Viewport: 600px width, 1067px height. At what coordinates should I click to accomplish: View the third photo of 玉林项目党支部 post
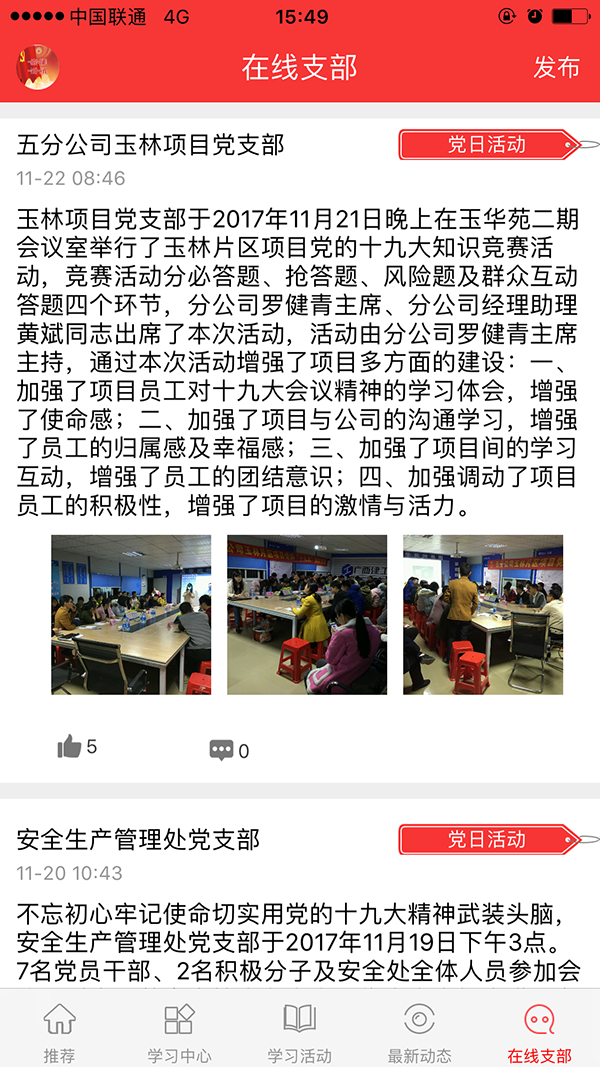[483, 614]
